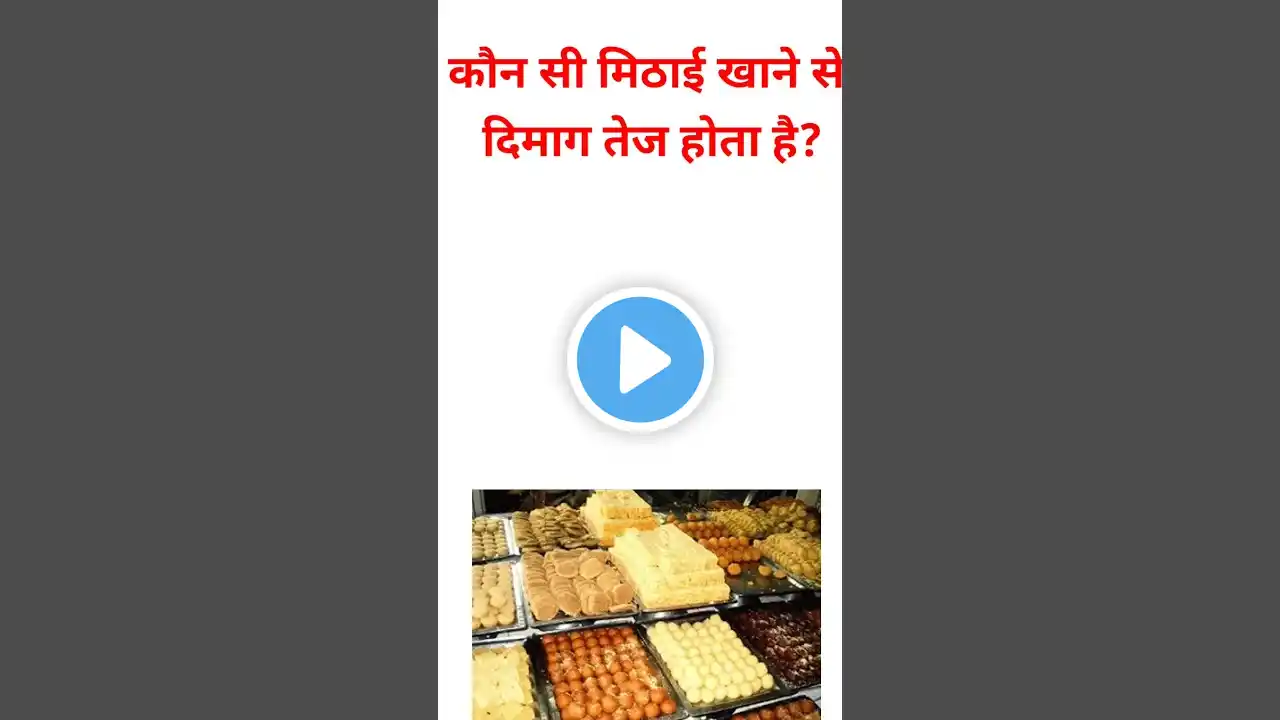Play the video with the blue play button

[x=640, y=359]
